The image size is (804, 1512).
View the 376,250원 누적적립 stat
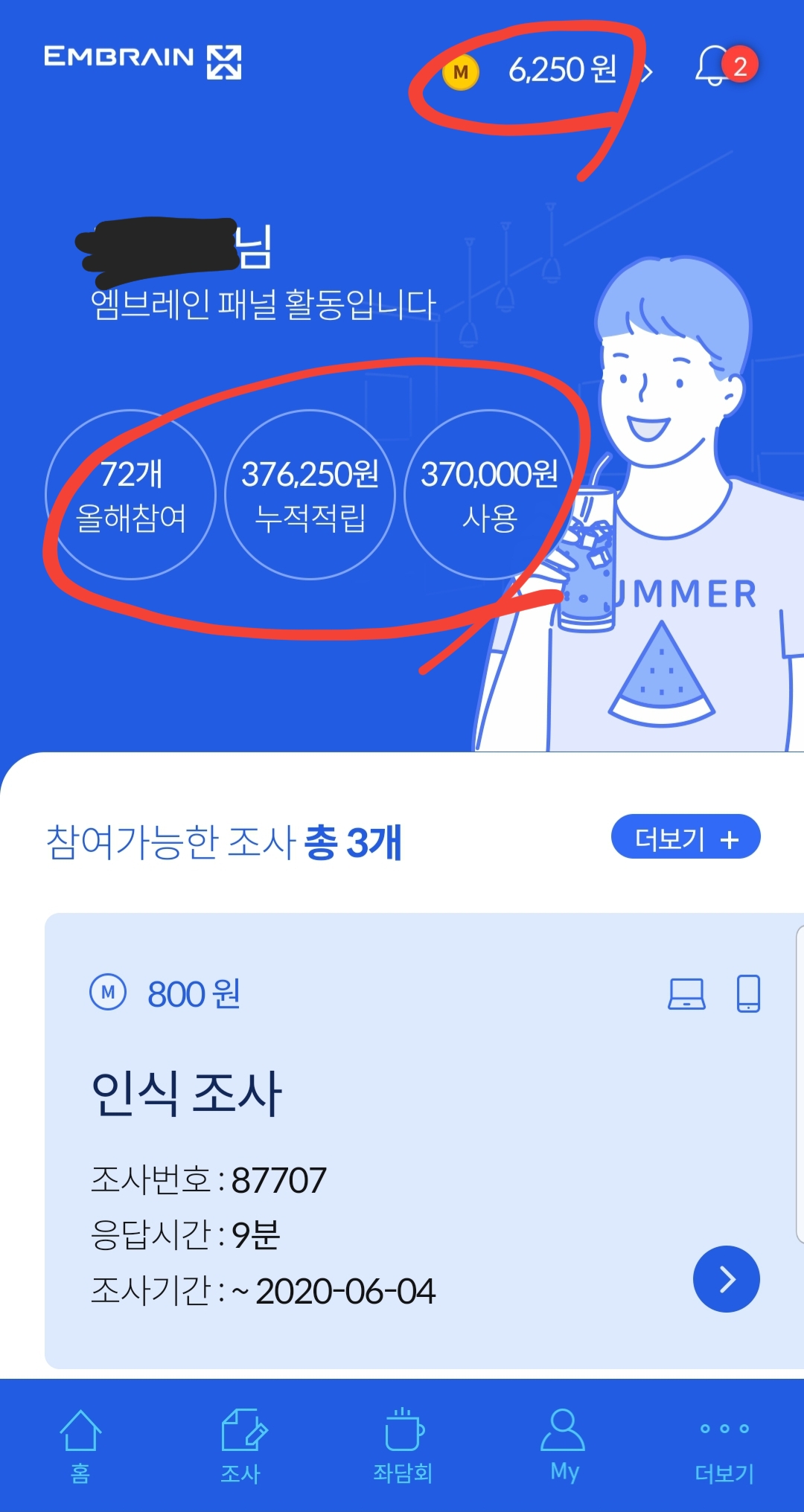click(310, 495)
